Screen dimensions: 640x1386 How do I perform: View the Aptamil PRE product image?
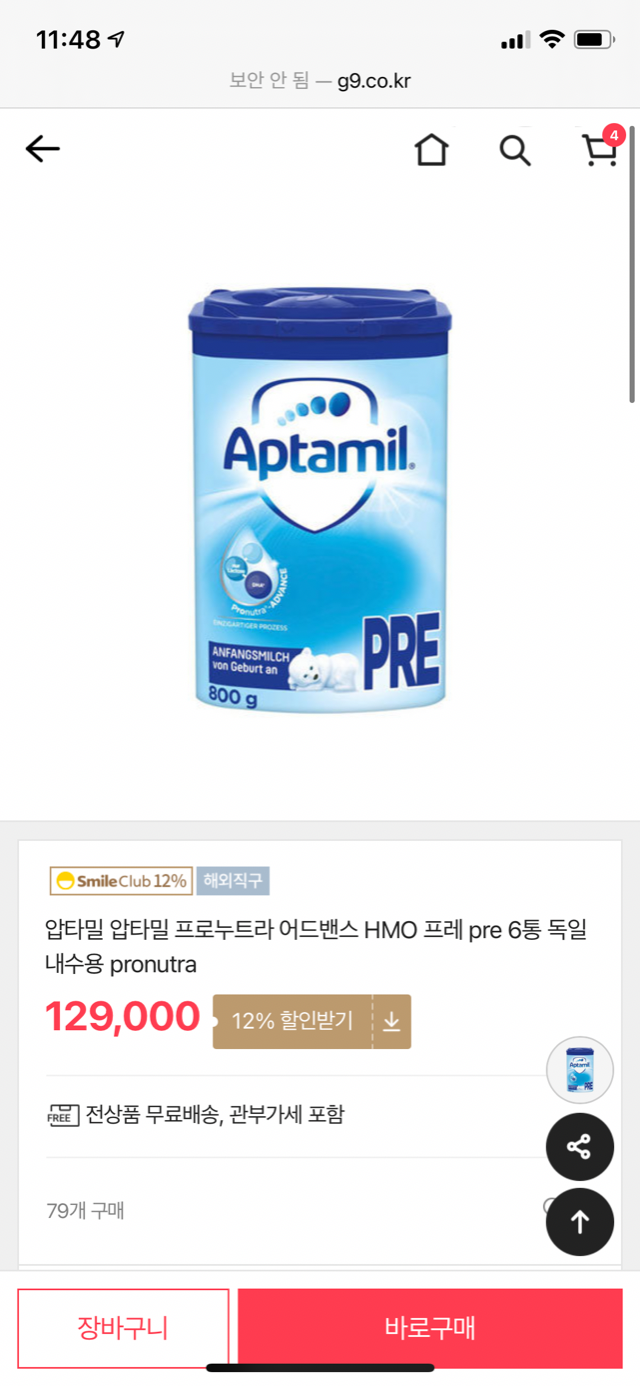pos(318,500)
